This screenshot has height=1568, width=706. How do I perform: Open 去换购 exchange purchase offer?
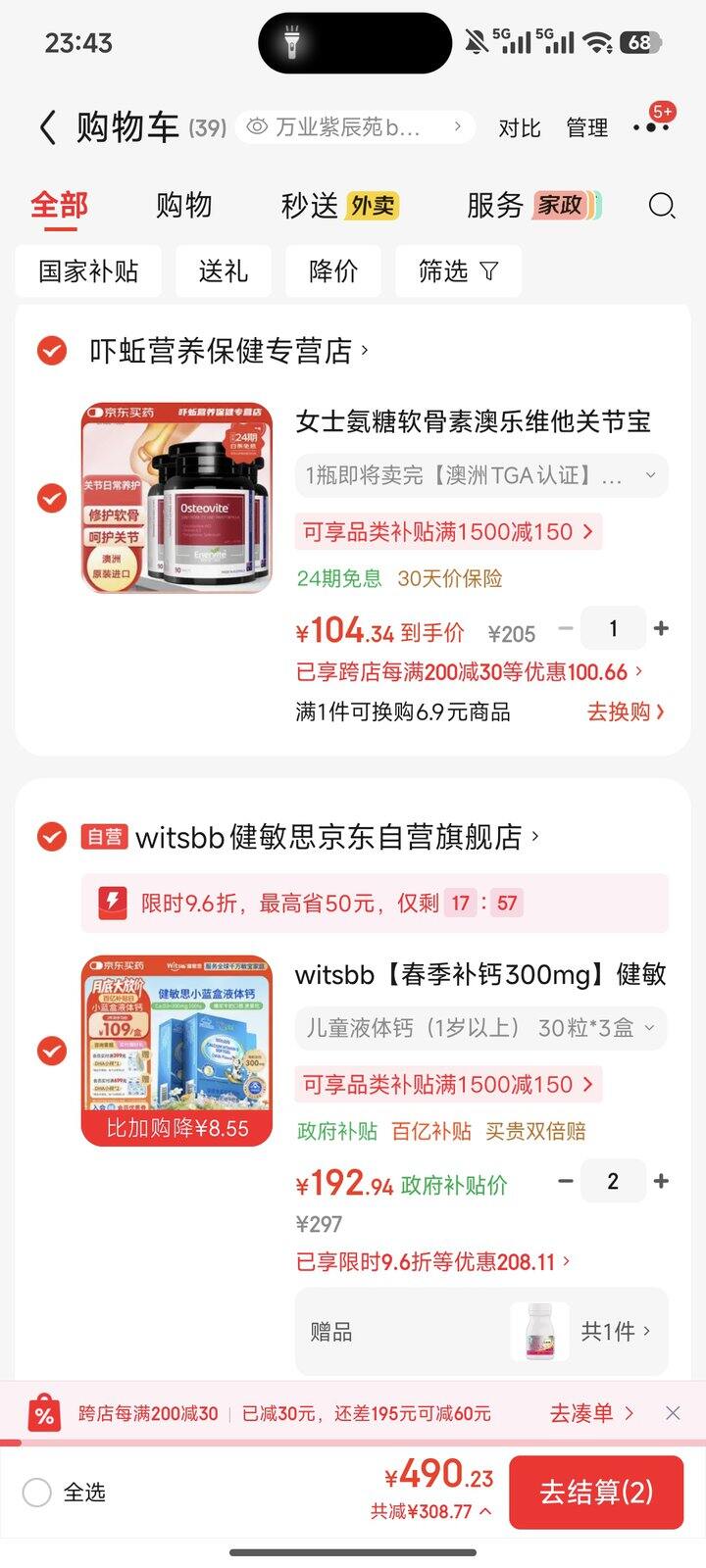click(626, 712)
